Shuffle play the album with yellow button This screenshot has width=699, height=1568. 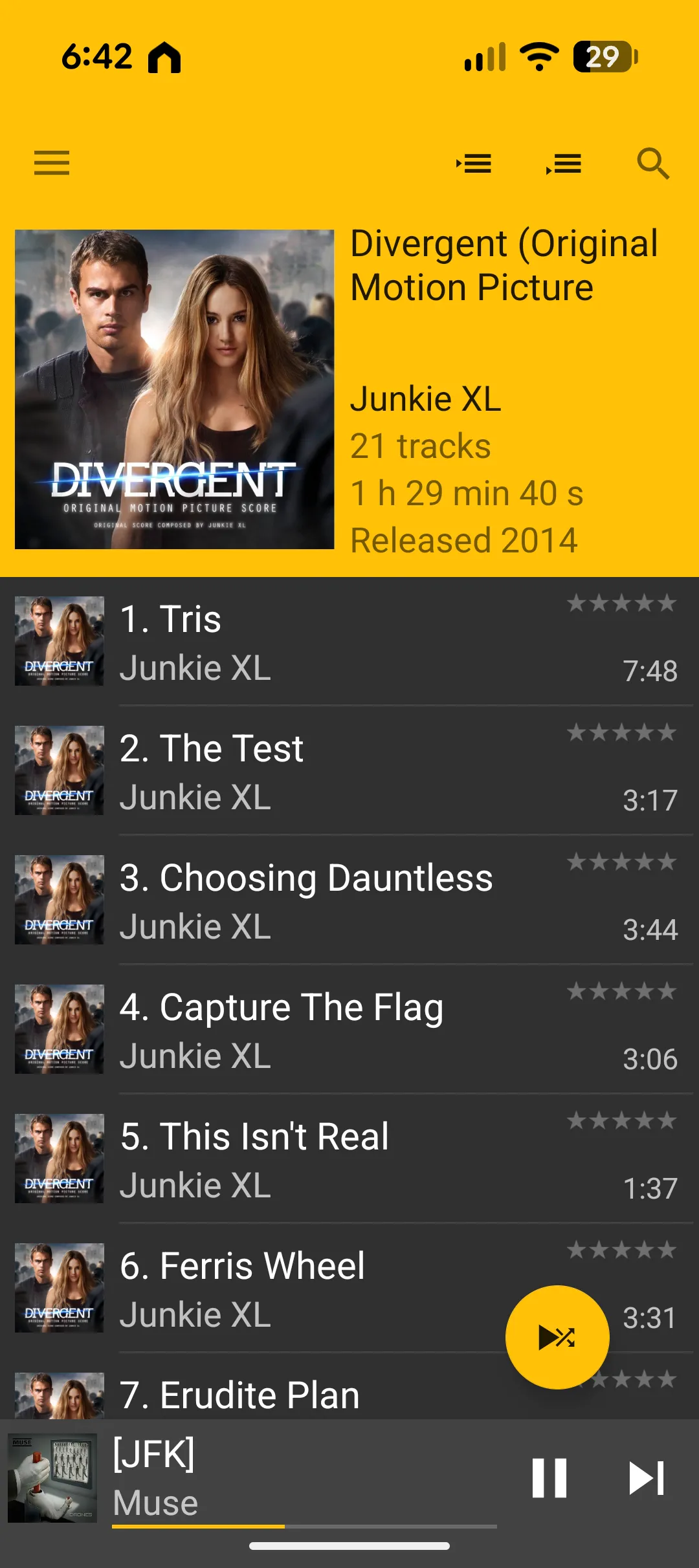(557, 1337)
